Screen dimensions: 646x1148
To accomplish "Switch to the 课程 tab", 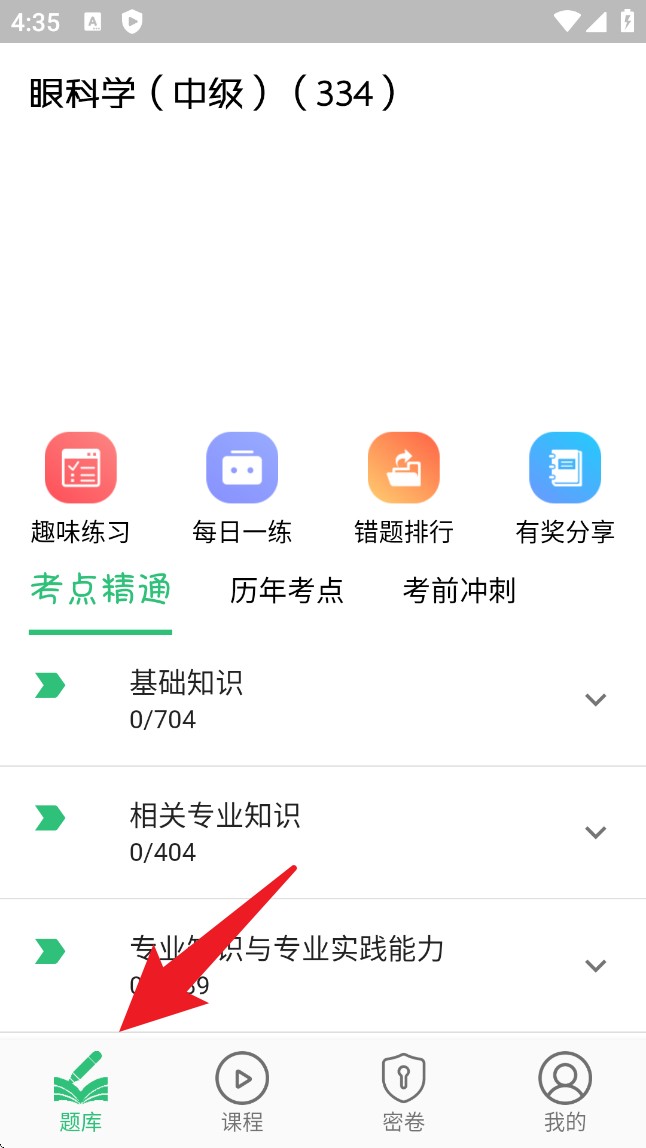I will (x=242, y=1091).
